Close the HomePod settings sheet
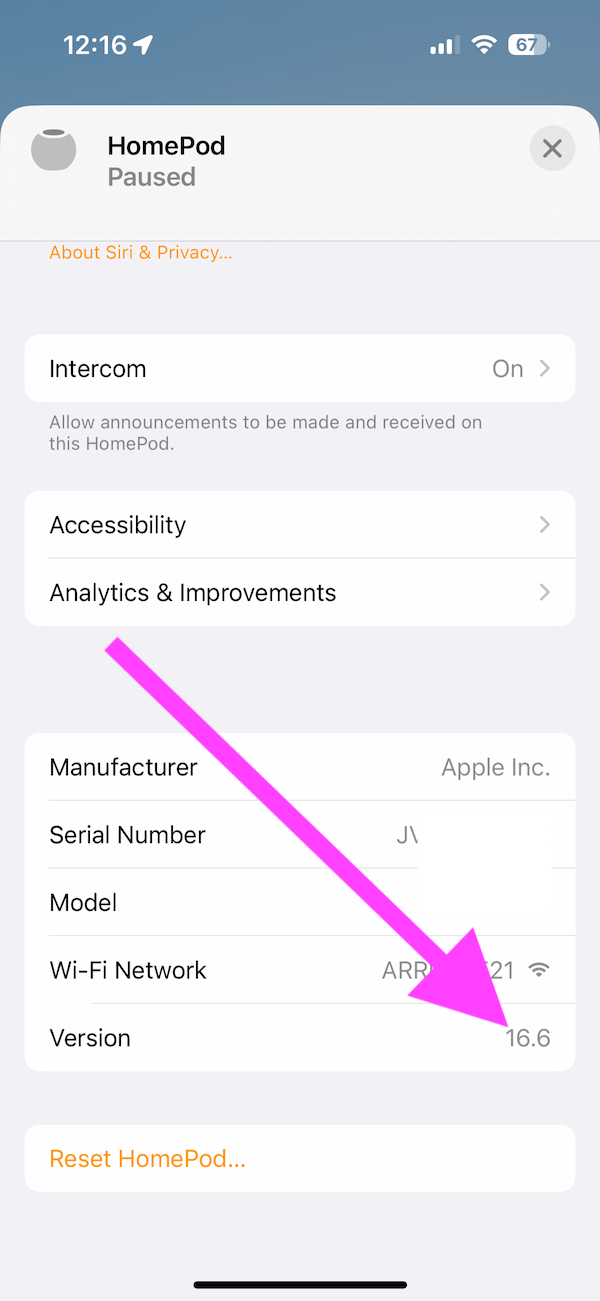 pyautogui.click(x=552, y=149)
